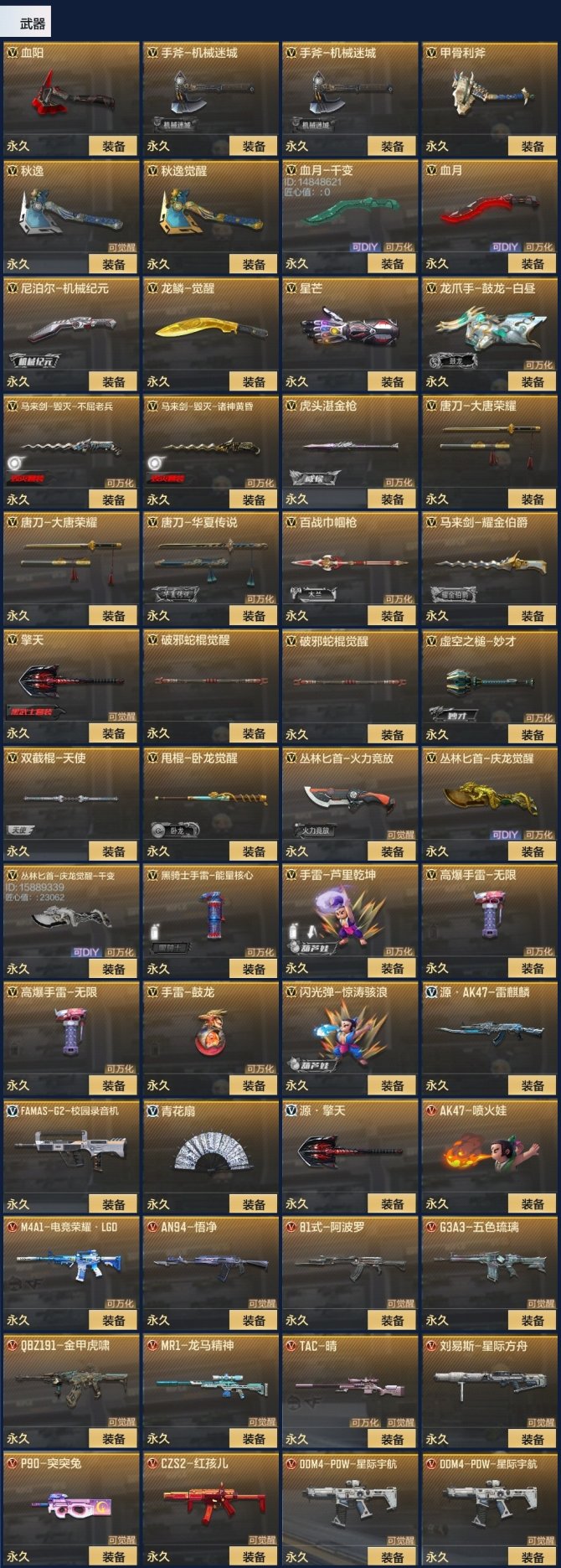
Task: Equip 血月-千变 blade
Action: [x=393, y=264]
